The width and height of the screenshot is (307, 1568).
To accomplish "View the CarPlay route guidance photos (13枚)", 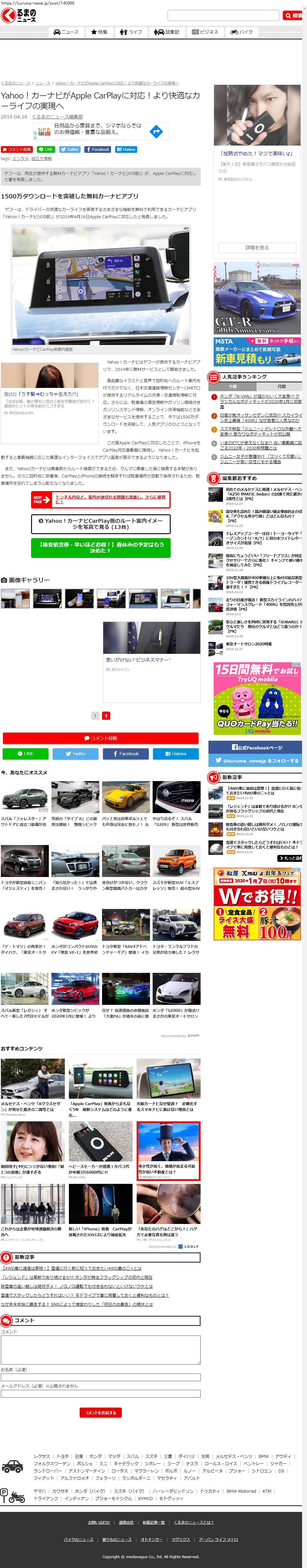I will [101, 523].
